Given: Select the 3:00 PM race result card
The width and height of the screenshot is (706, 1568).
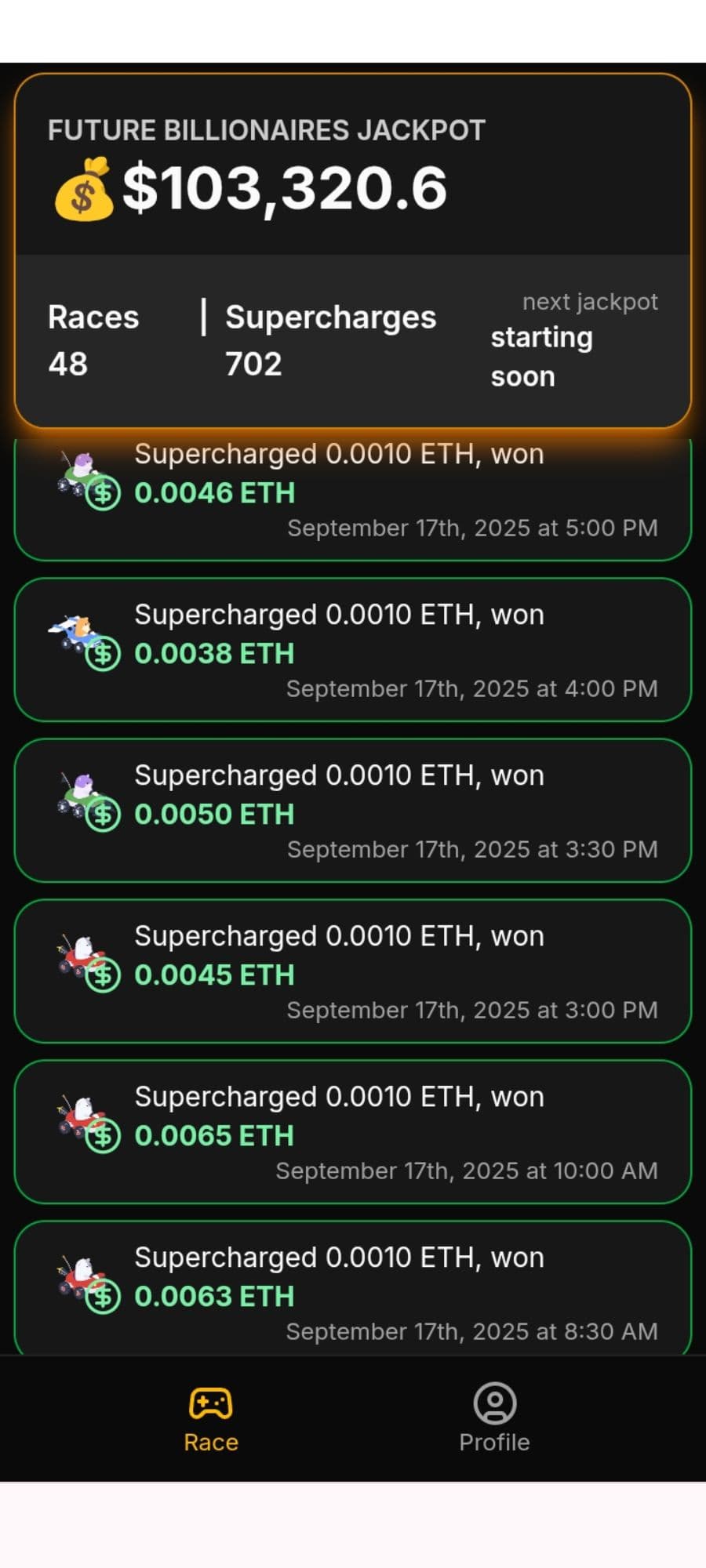Looking at the screenshot, I should (x=353, y=971).
